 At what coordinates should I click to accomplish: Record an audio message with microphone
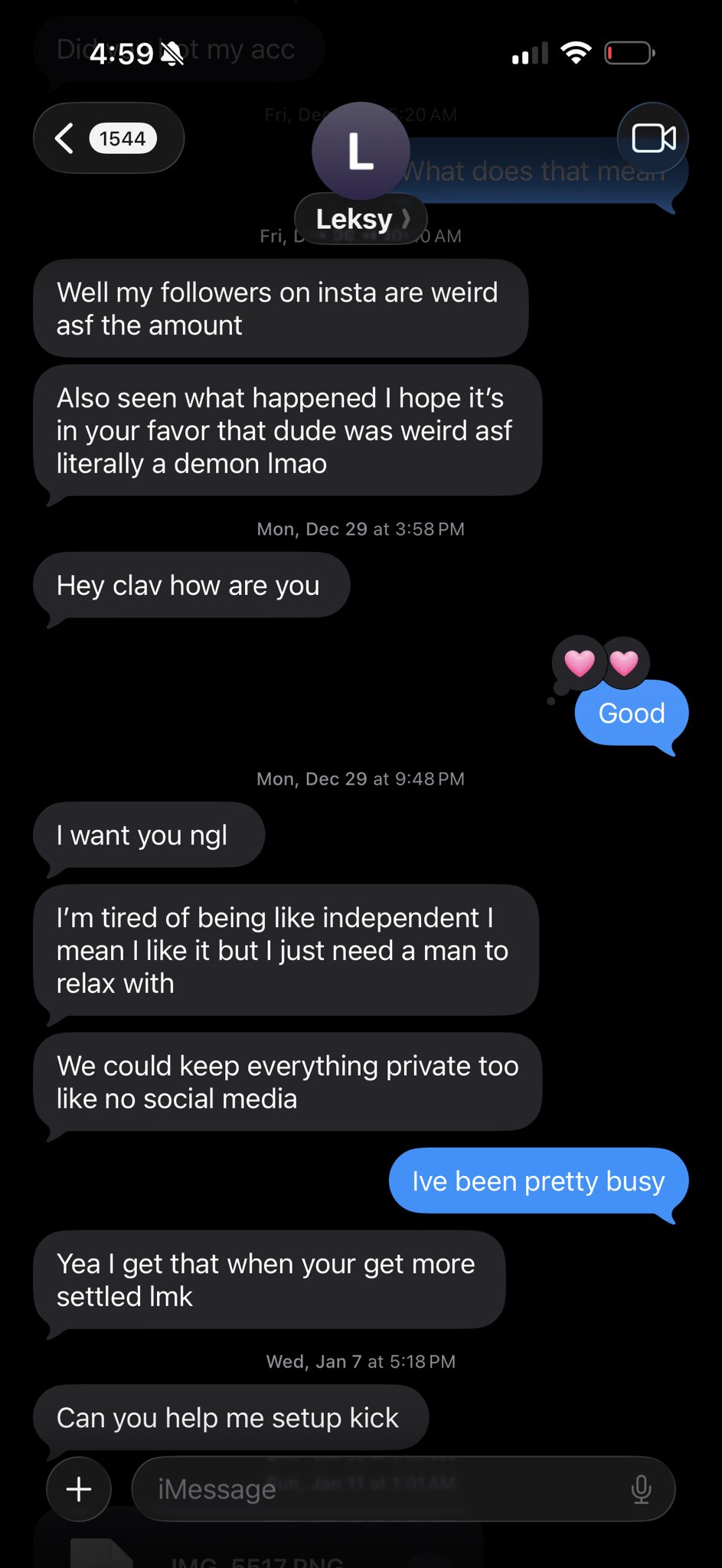pyautogui.click(x=641, y=1489)
